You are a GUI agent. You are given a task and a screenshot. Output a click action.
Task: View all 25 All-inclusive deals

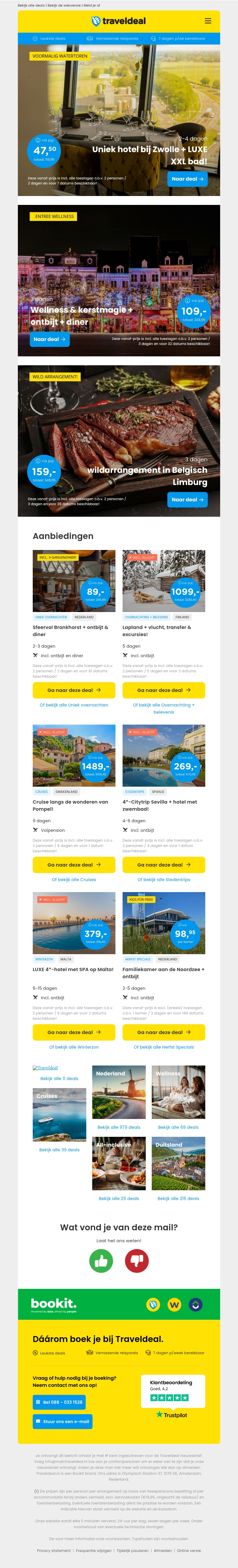coord(119,1199)
